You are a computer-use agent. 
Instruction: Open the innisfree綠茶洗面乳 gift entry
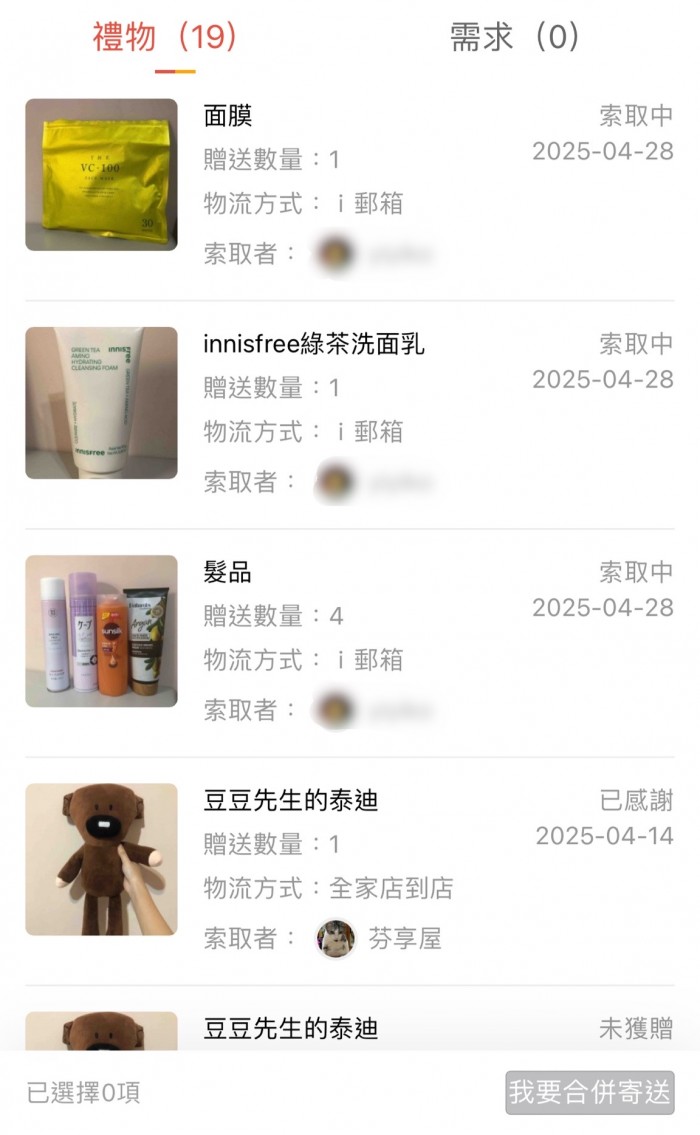(350, 415)
